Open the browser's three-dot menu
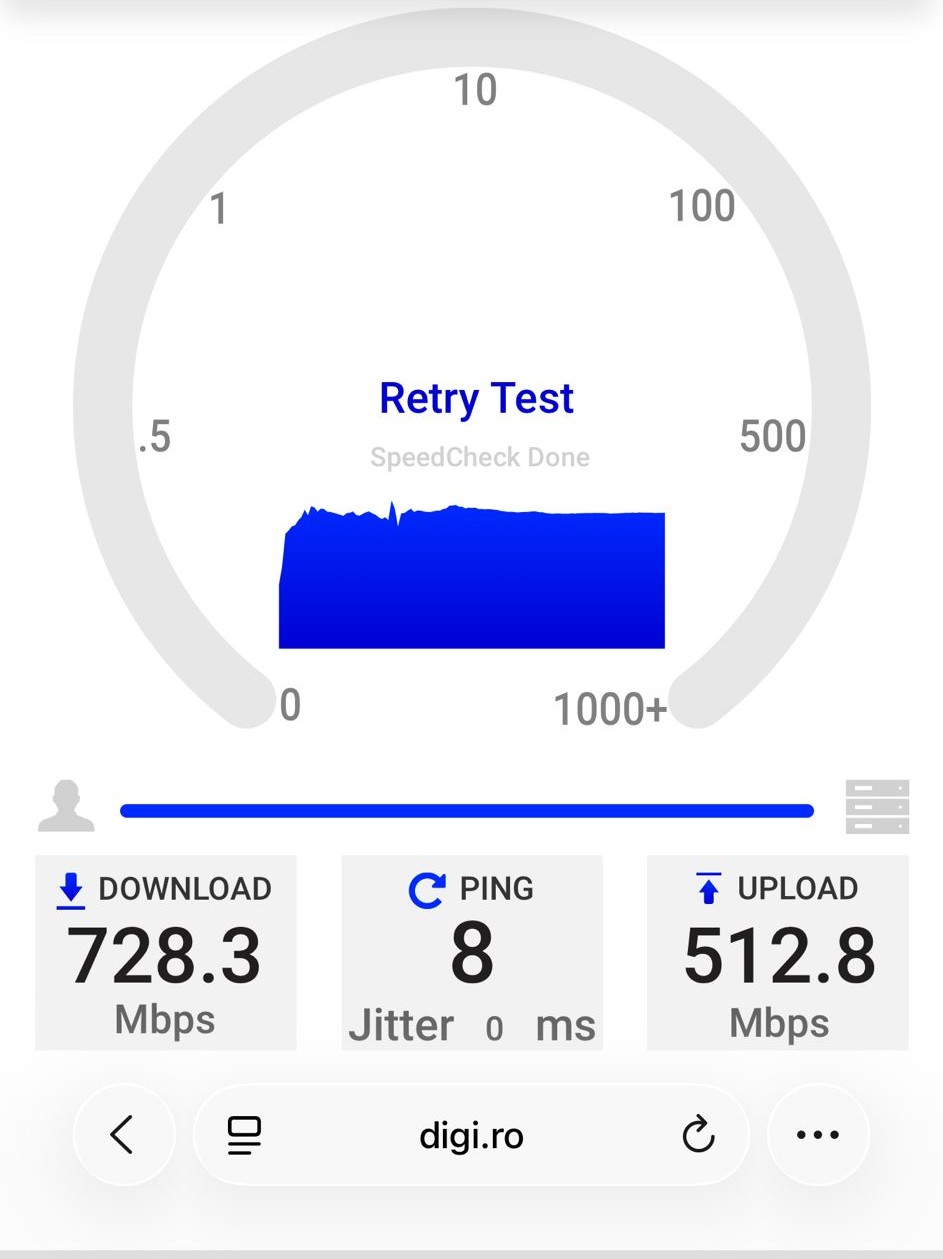This screenshot has width=943, height=1259. (817, 1135)
